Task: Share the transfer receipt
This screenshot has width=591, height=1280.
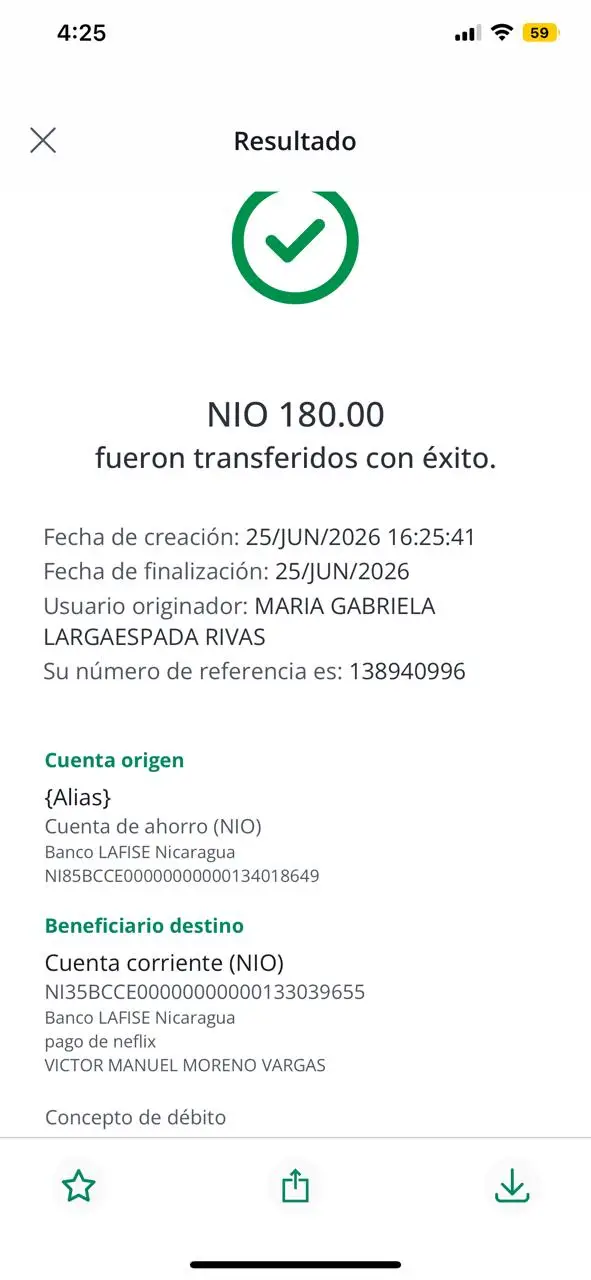Action: pyautogui.click(x=295, y=1186)
